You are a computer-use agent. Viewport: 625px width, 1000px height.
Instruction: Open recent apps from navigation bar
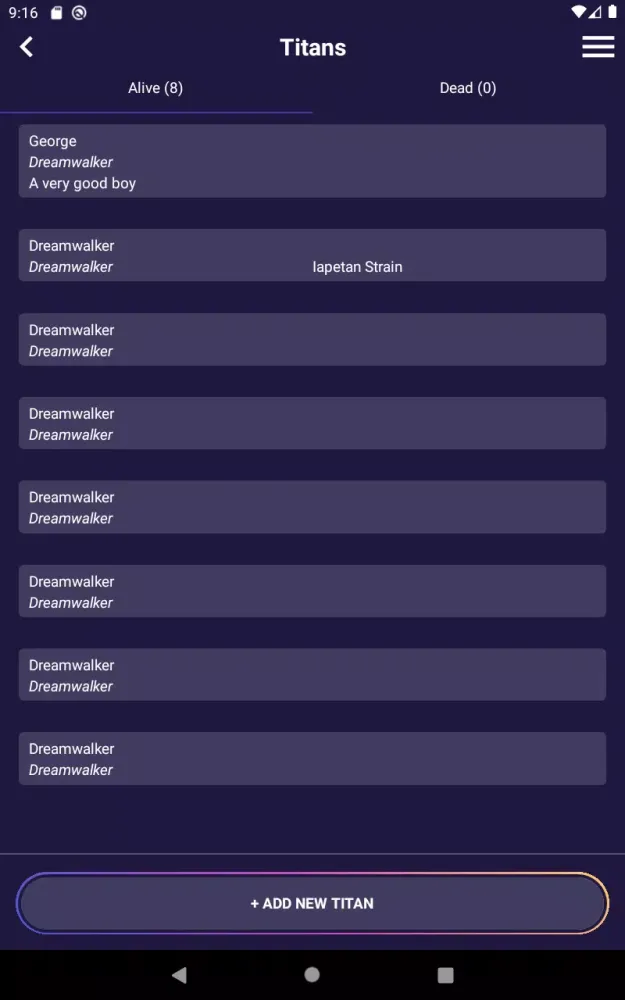pyautogui.click(x=445, y=974)
